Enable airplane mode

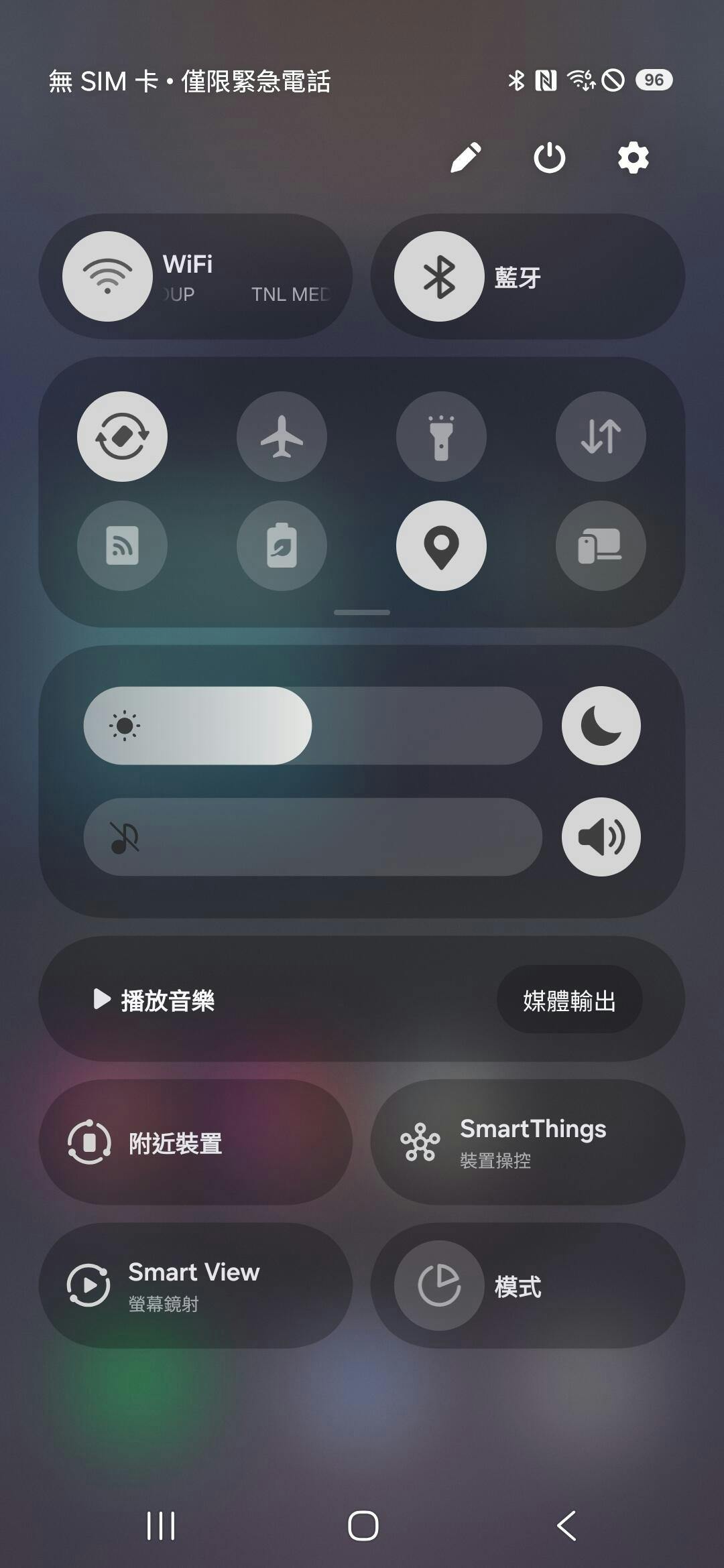[x=282, y=436]
